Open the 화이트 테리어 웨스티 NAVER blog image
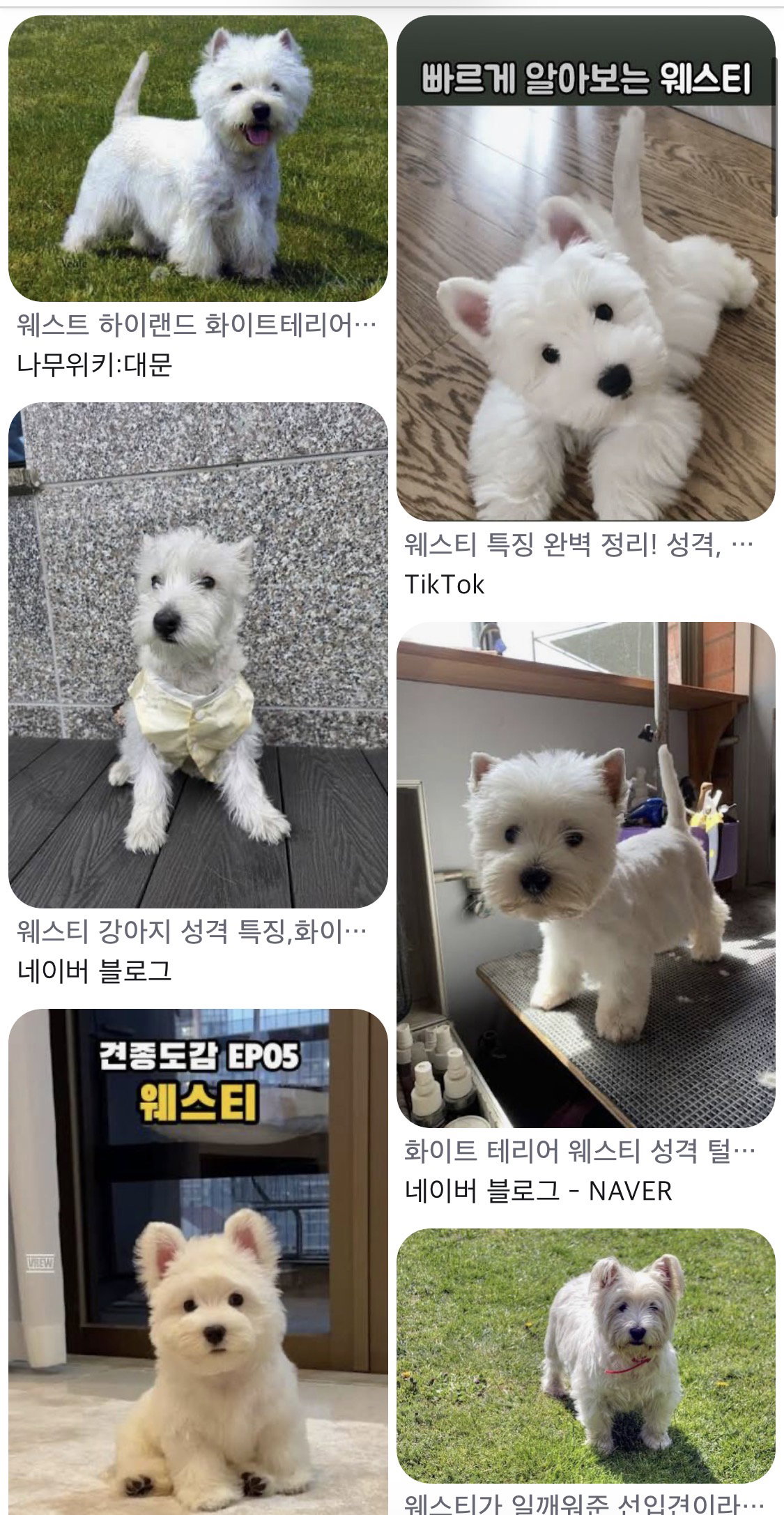 [x=586, y=875]
